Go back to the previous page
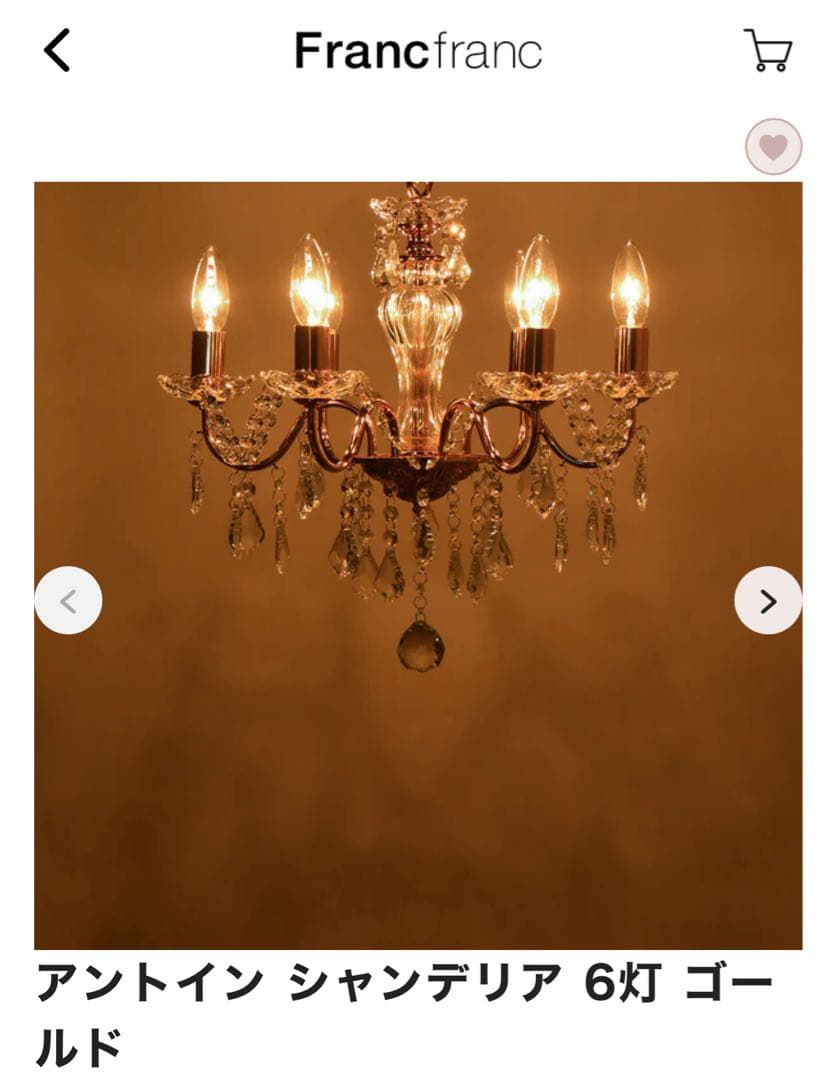This screenshot has width=837, height=1080. pos(57,50)
